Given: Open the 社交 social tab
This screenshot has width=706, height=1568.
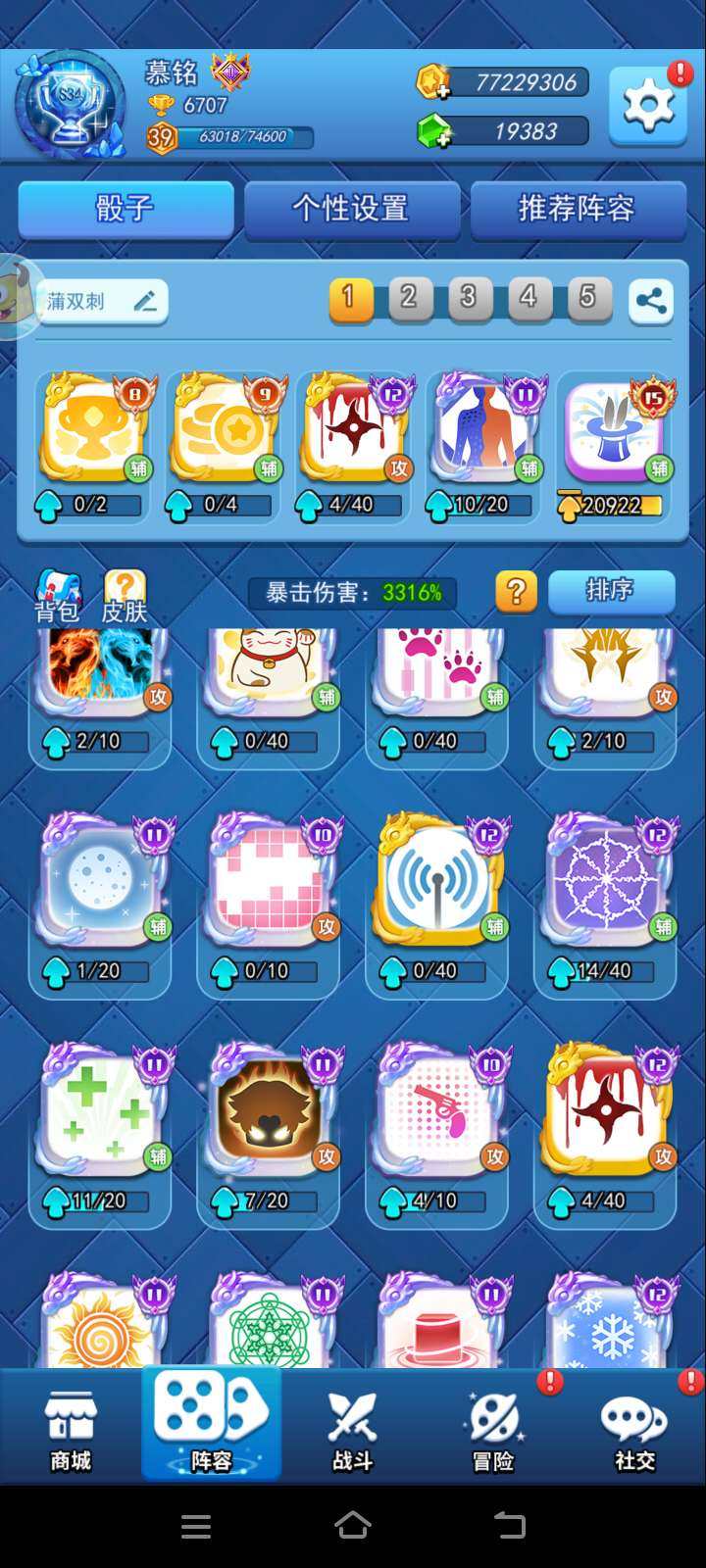Looking at the screenshot, I should (634, 1429).
